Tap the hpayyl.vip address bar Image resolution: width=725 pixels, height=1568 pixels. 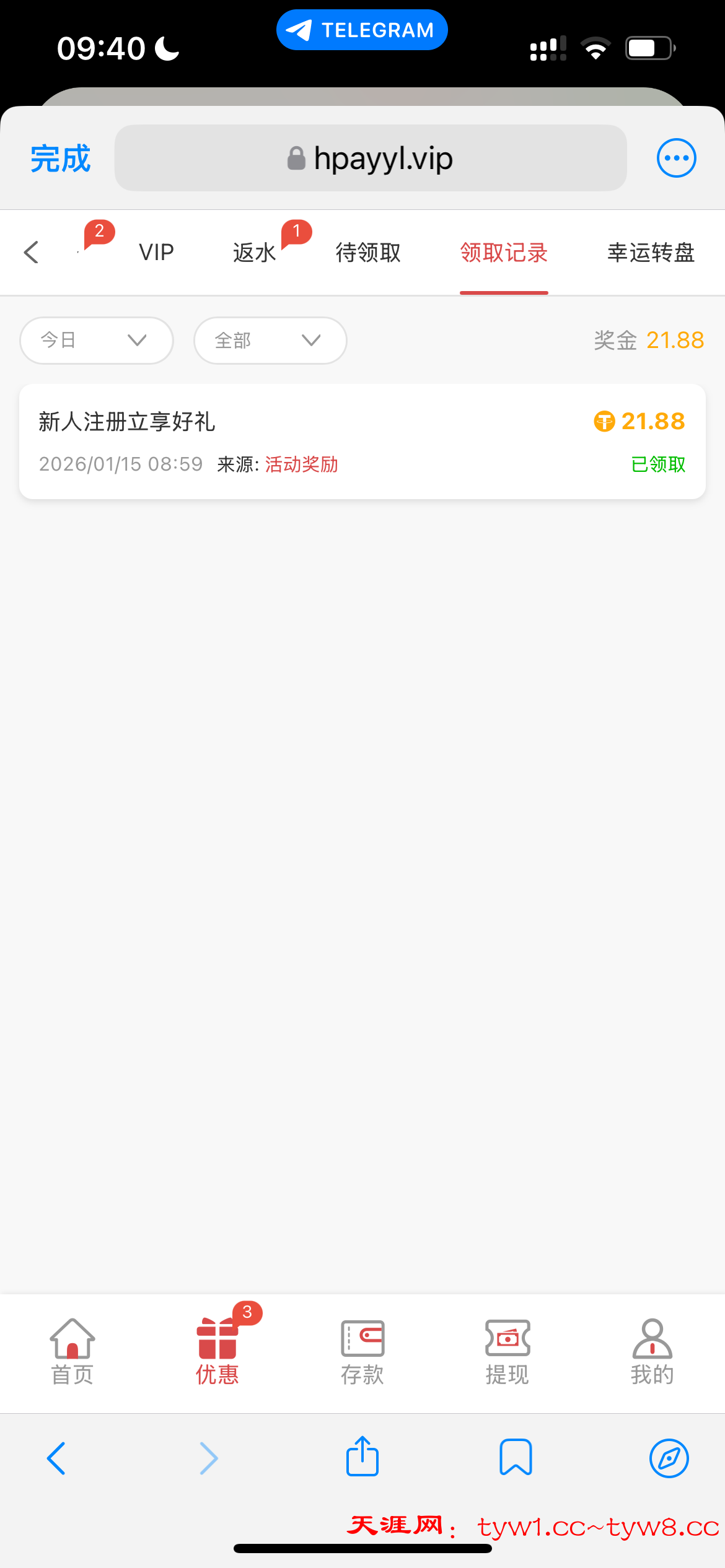[x=371, y=159]
